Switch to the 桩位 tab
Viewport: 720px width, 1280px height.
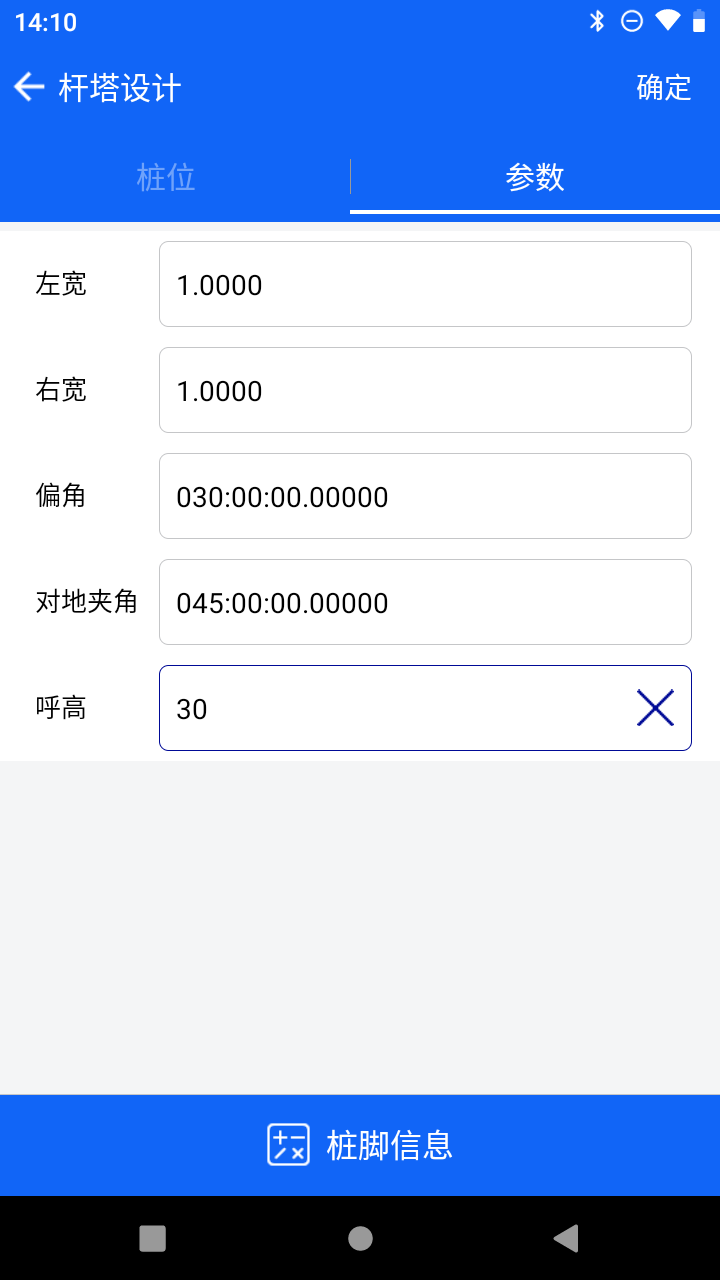[166, 178]
